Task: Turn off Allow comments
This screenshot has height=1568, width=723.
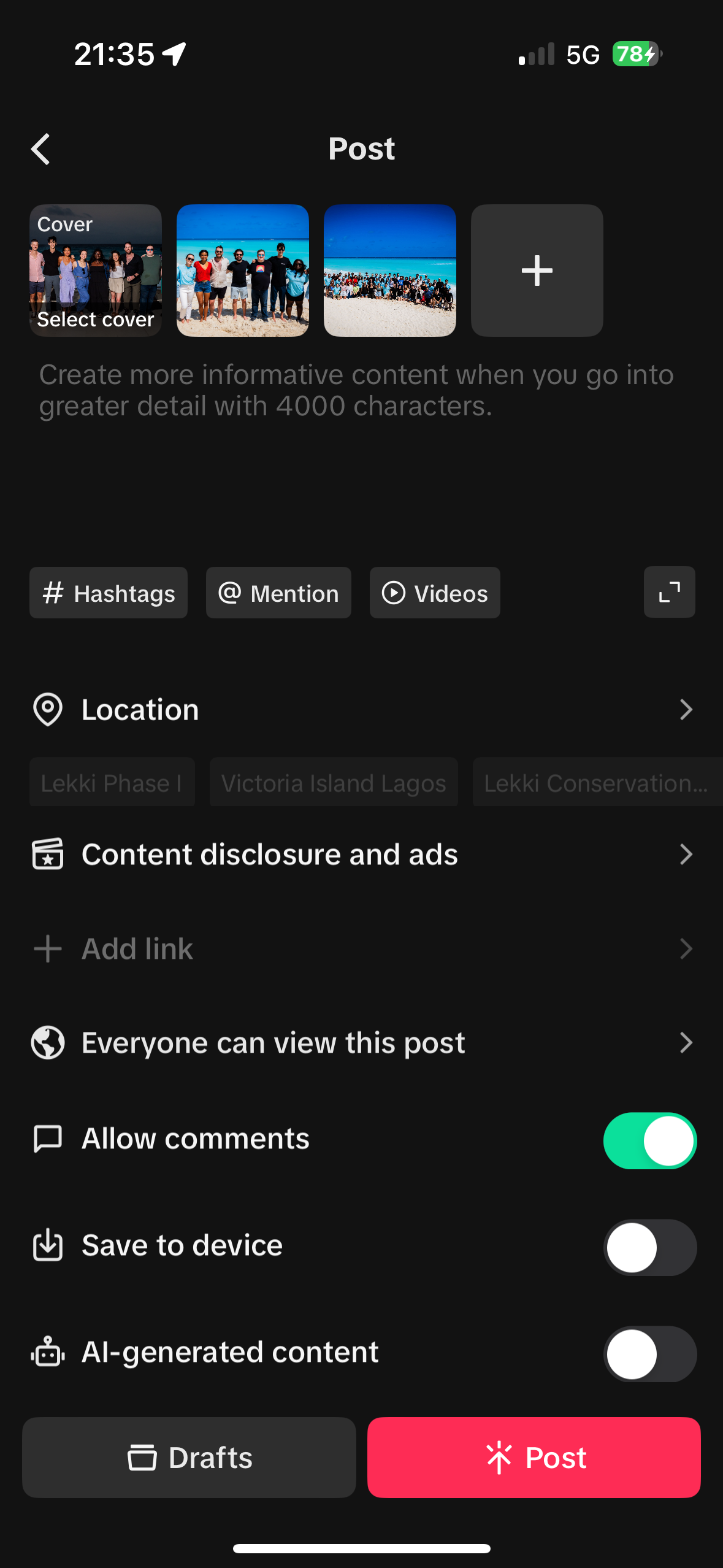Action: point(649,1140)
